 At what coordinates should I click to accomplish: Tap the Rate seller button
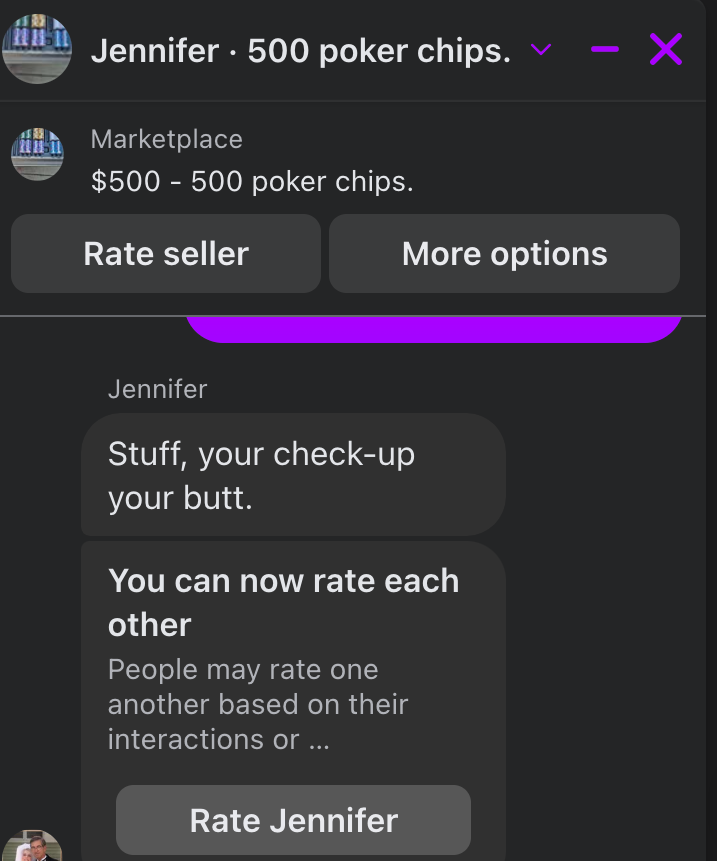[166, 253]
